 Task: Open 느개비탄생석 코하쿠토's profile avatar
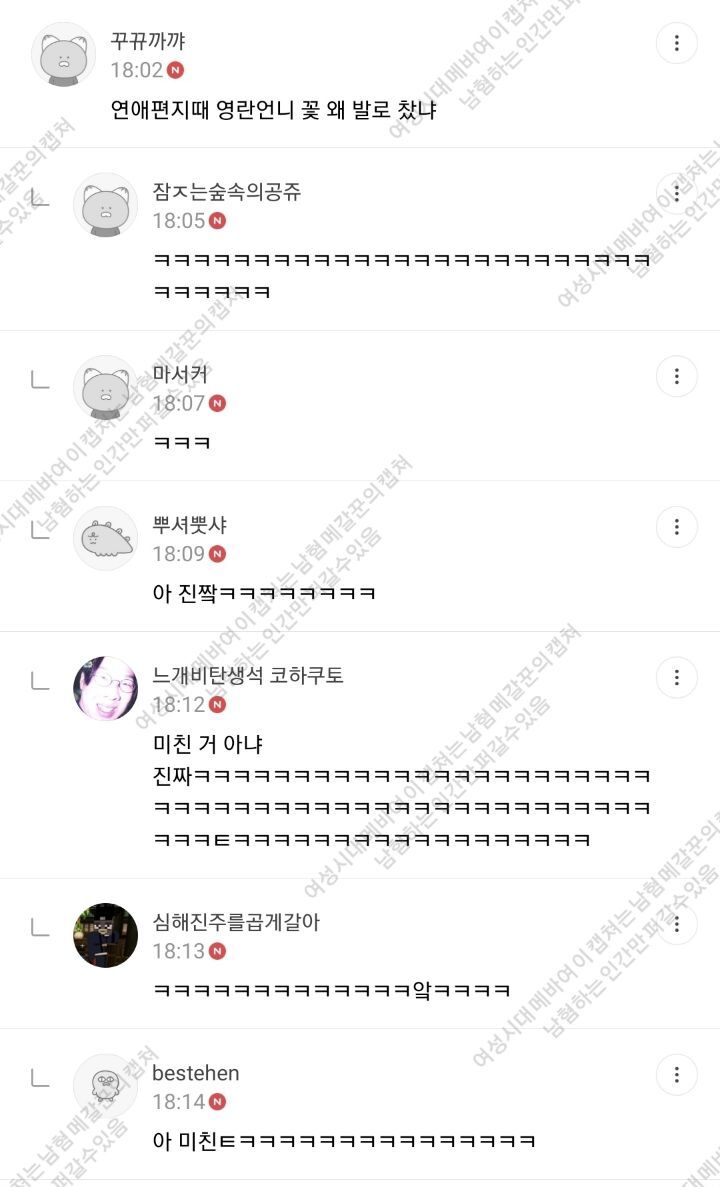[x=105, y=688]
